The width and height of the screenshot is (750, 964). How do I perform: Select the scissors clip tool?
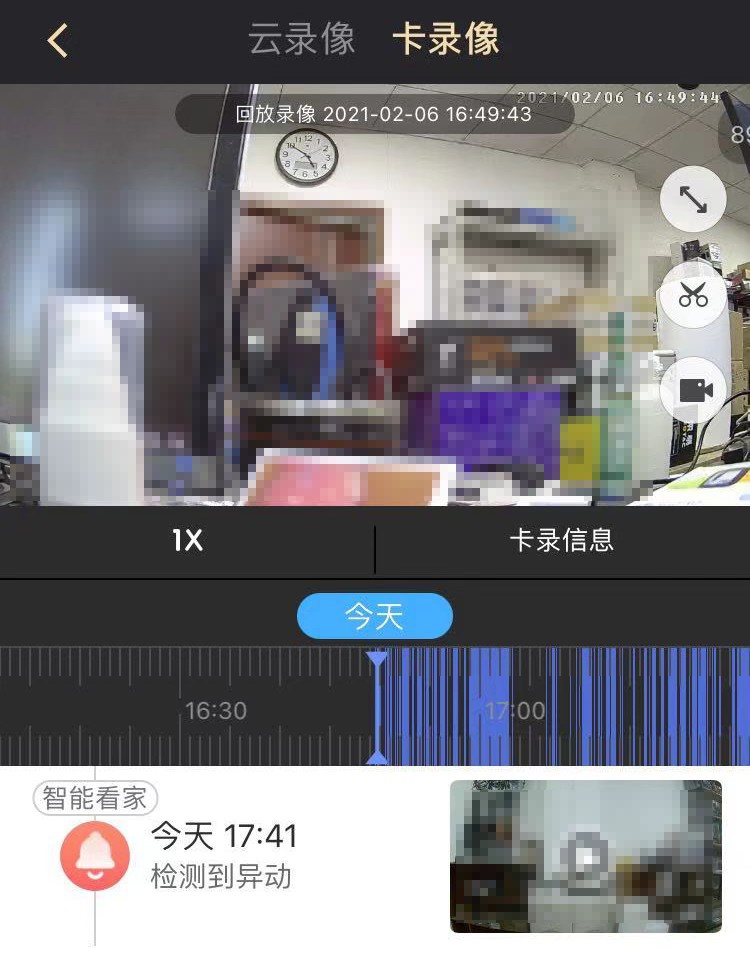693,295
